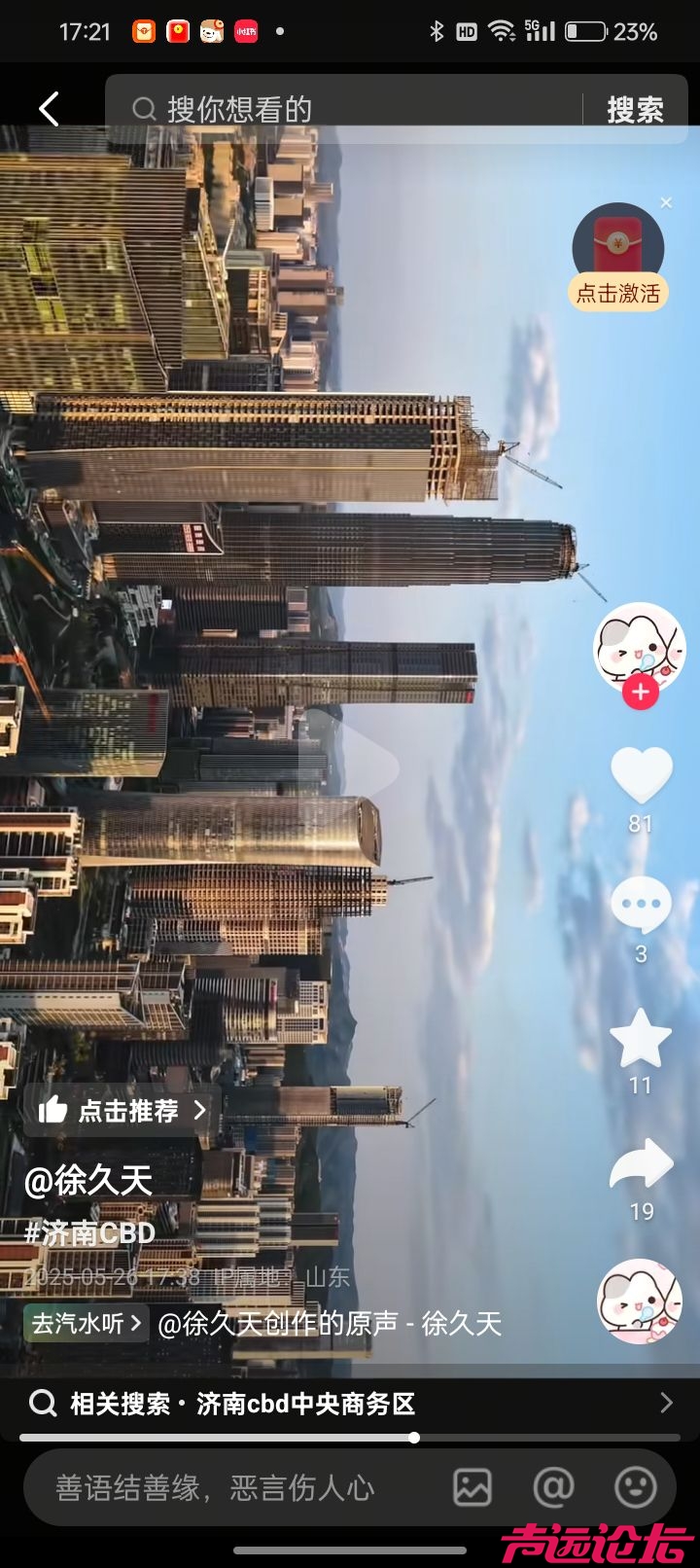
Task: Attach an image to comment
Action: pyautogui.click(x=472, y=1487)
